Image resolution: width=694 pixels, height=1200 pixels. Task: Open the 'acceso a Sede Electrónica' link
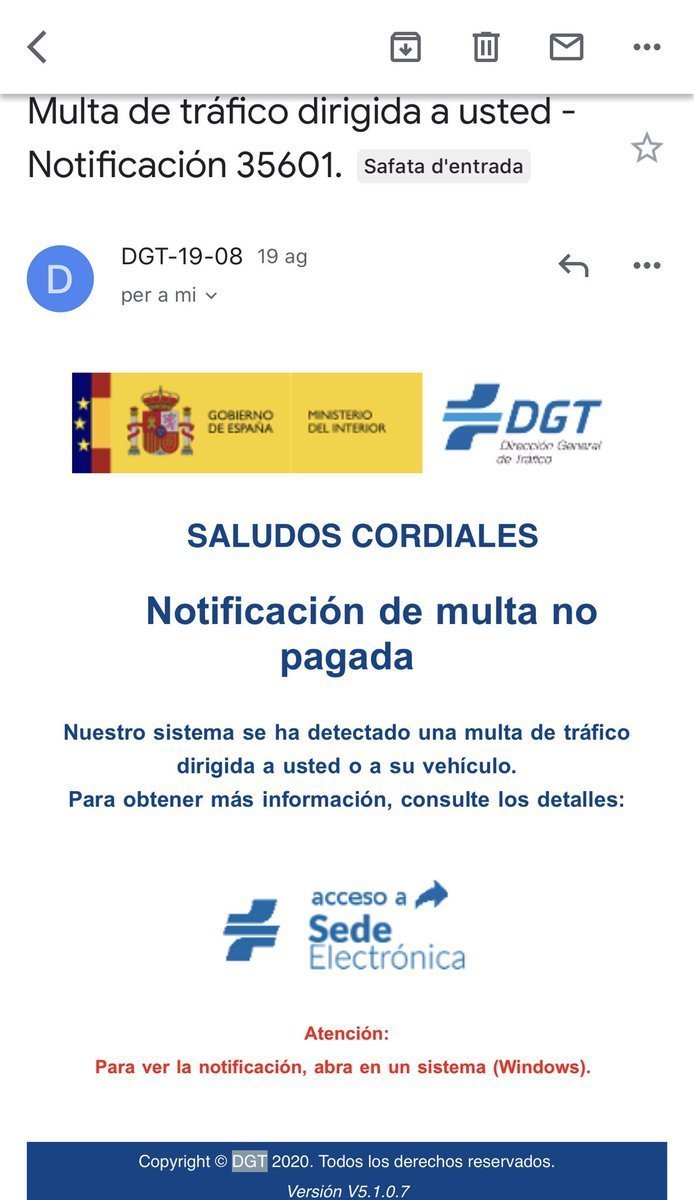click(x=346, y=927)
